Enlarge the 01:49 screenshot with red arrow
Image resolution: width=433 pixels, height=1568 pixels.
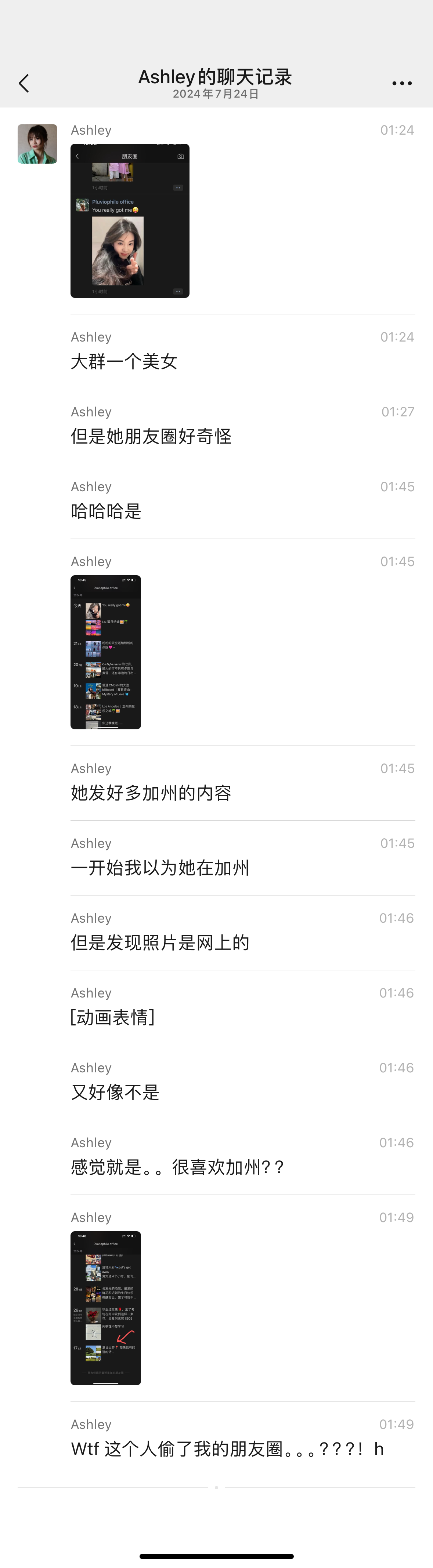click(x=105, y=1308)
